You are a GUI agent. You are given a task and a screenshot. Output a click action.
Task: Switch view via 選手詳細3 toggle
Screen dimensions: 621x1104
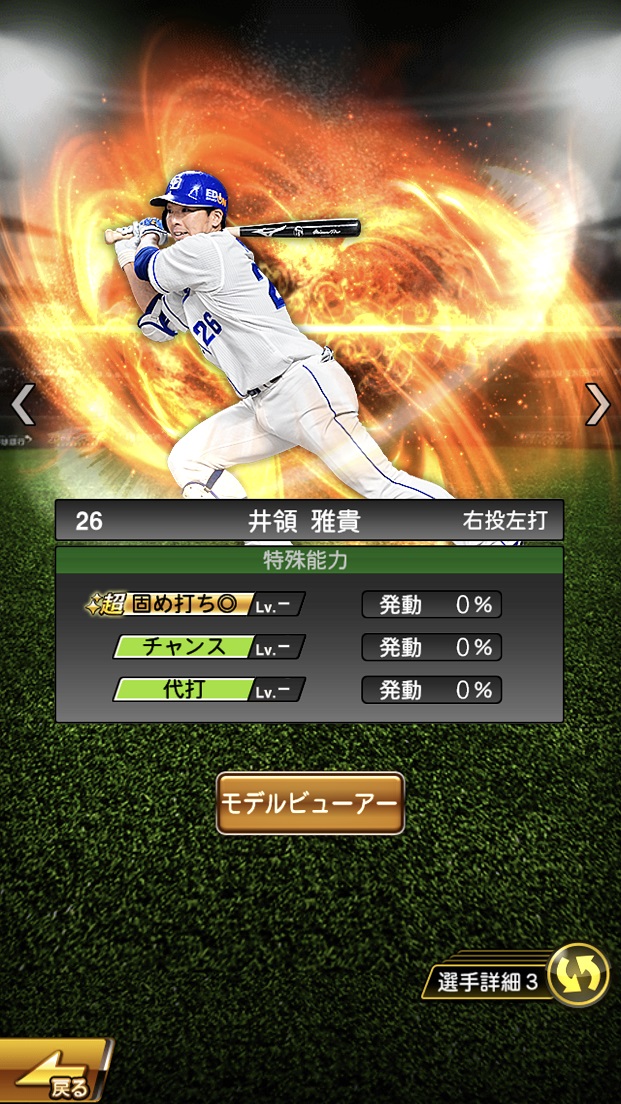tap(578, 975)
